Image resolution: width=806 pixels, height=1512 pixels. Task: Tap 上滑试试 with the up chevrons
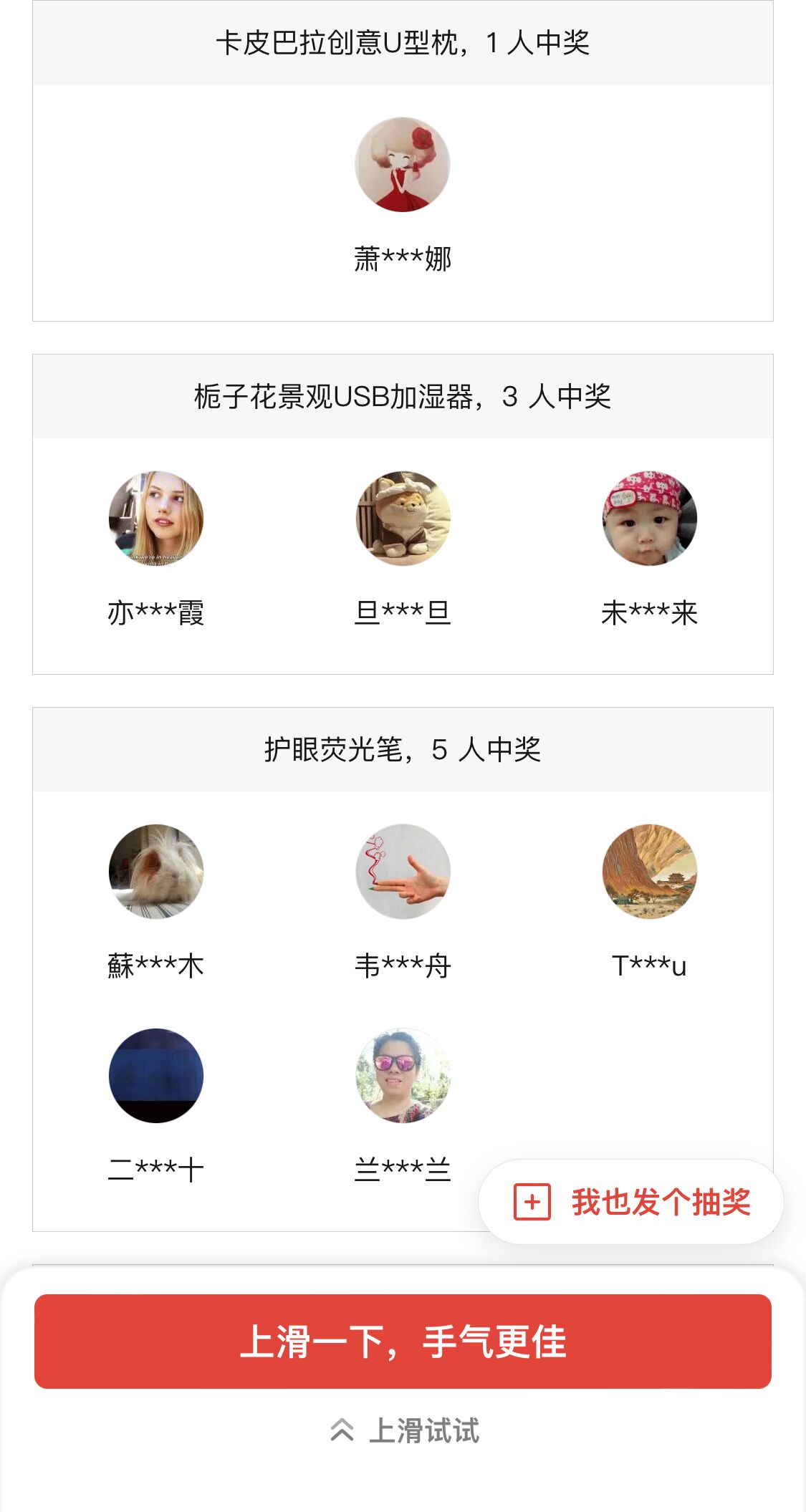pos(404,1430)
